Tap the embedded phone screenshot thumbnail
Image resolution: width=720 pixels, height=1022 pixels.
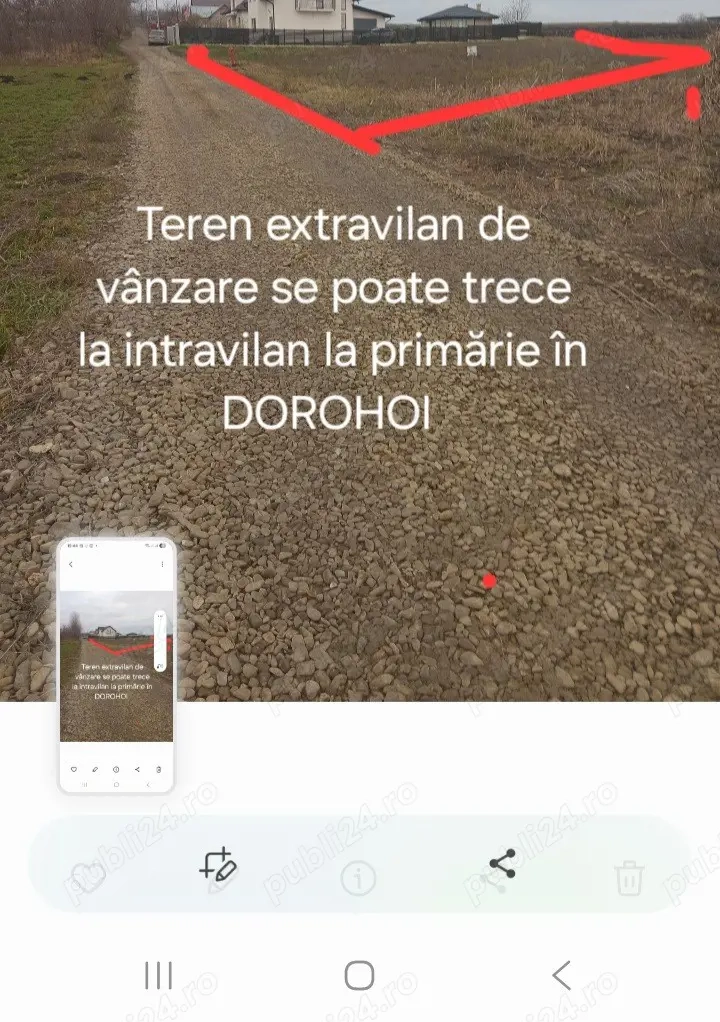(x=118, y=660)
